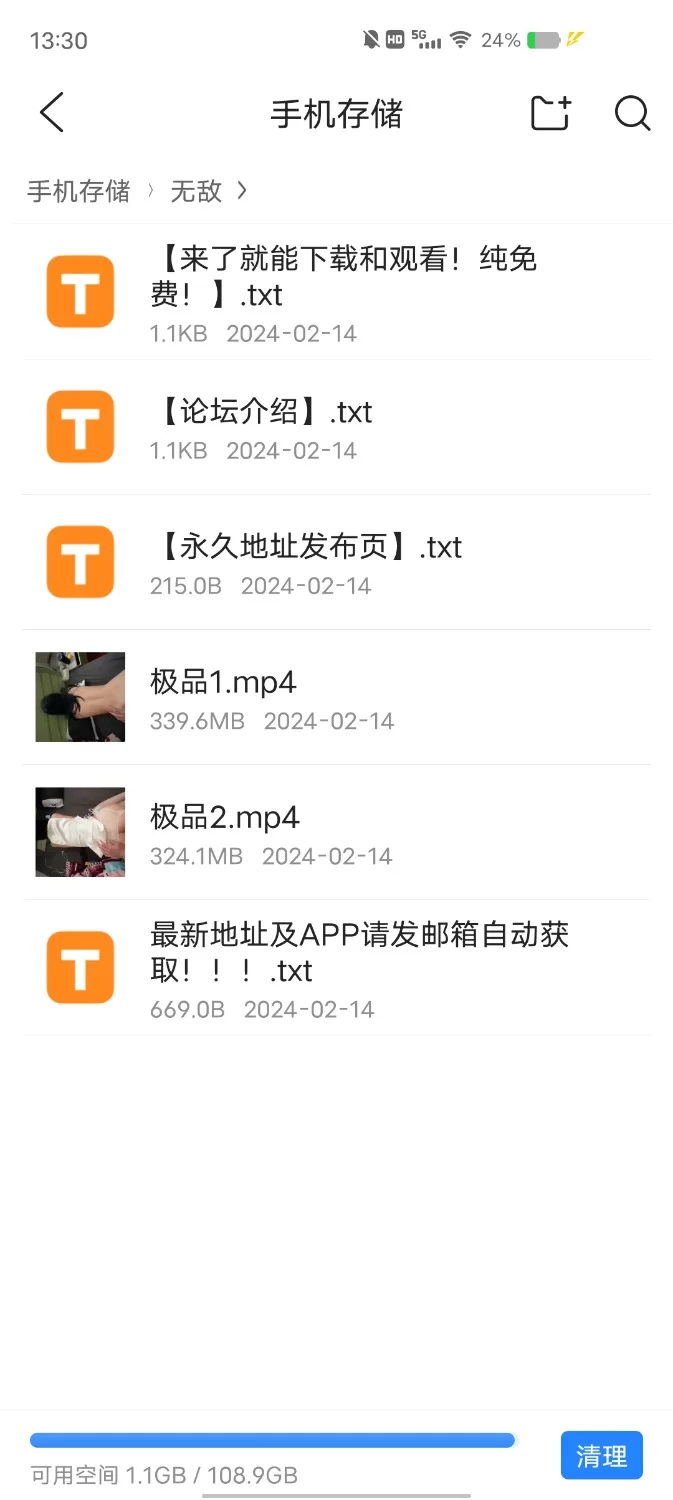Open the search icon

[x=632, y=113]
